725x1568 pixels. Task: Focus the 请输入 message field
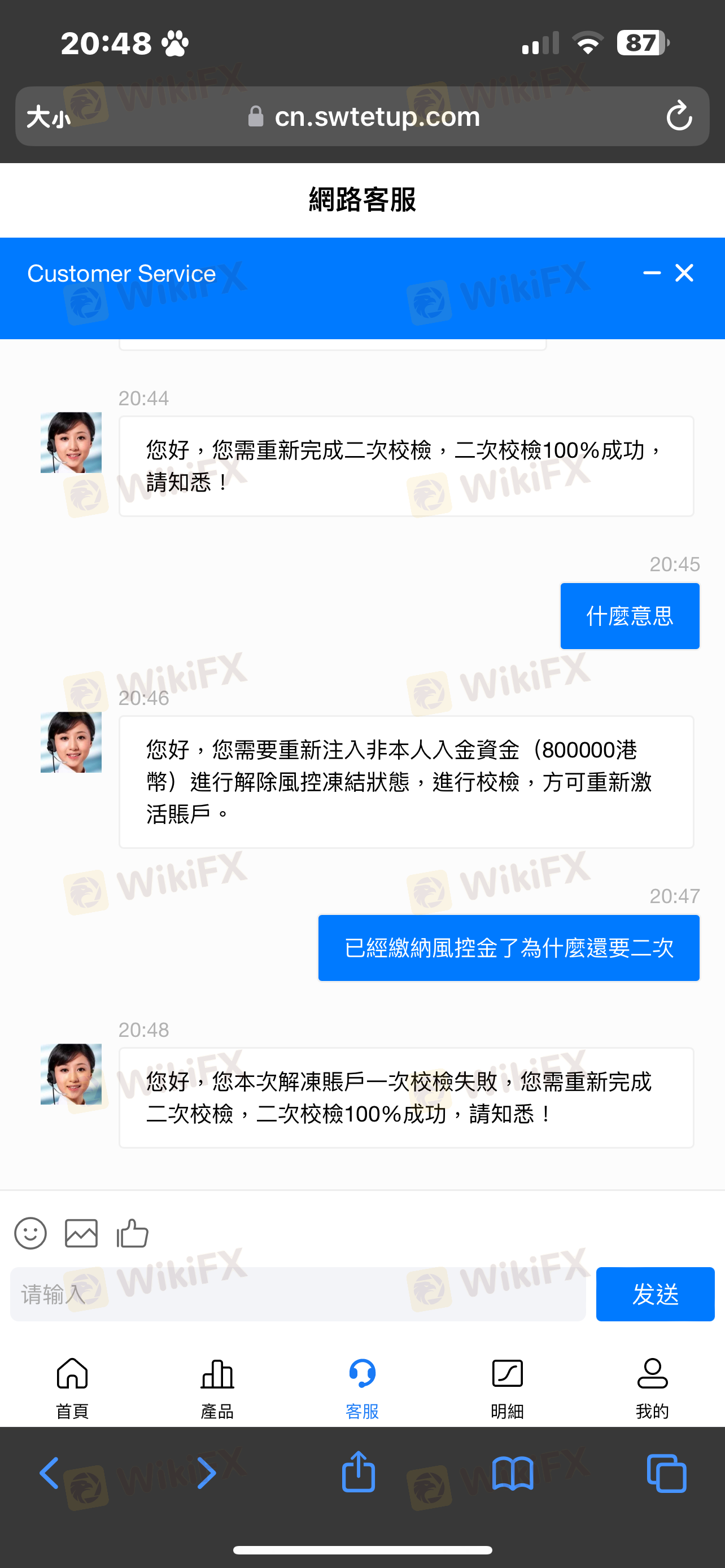click(x=298, y=1295)
